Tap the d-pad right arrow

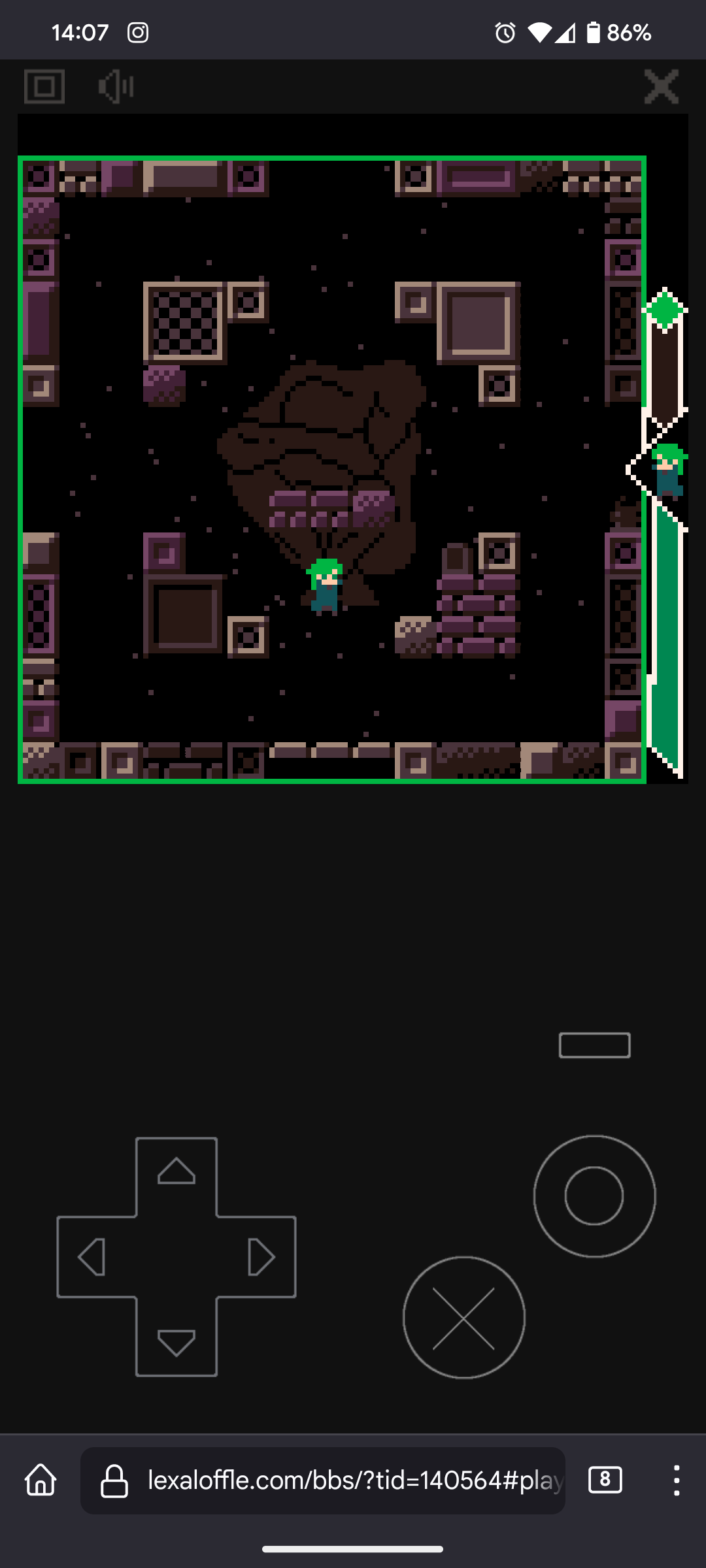pyautogui.click(x=261, y=1257)
